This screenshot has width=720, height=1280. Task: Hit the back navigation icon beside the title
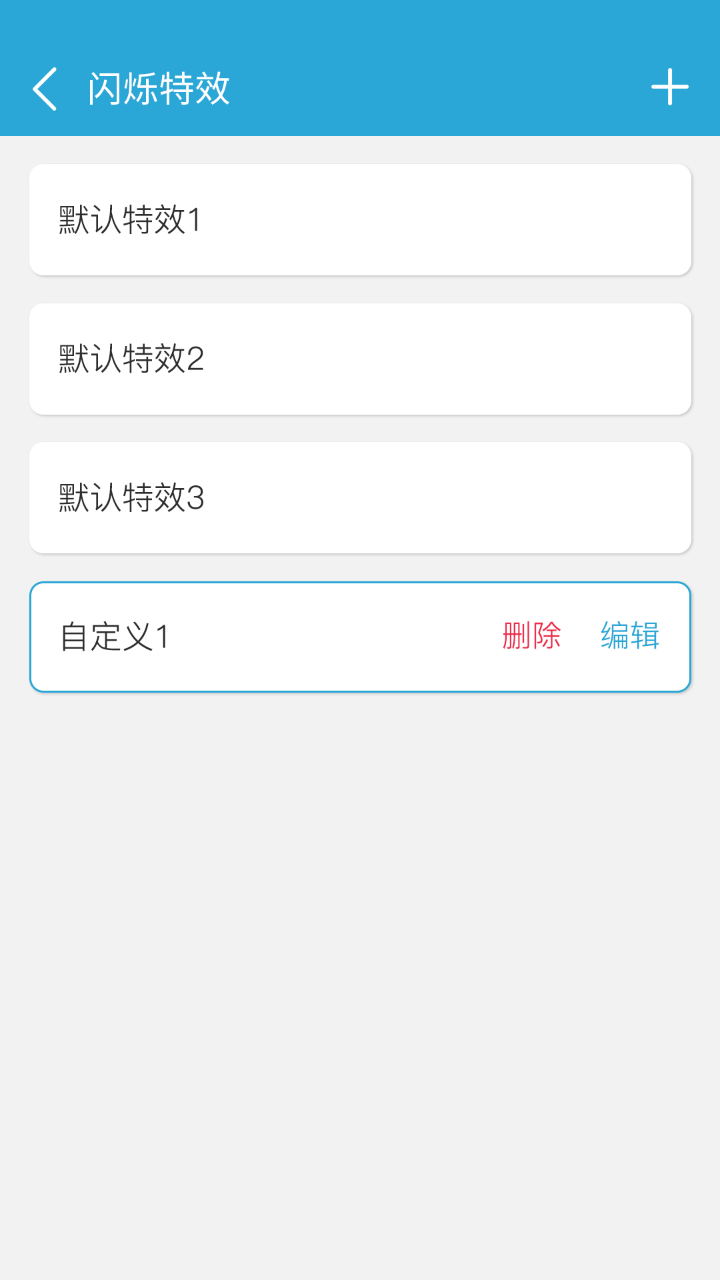coord(44,88)
